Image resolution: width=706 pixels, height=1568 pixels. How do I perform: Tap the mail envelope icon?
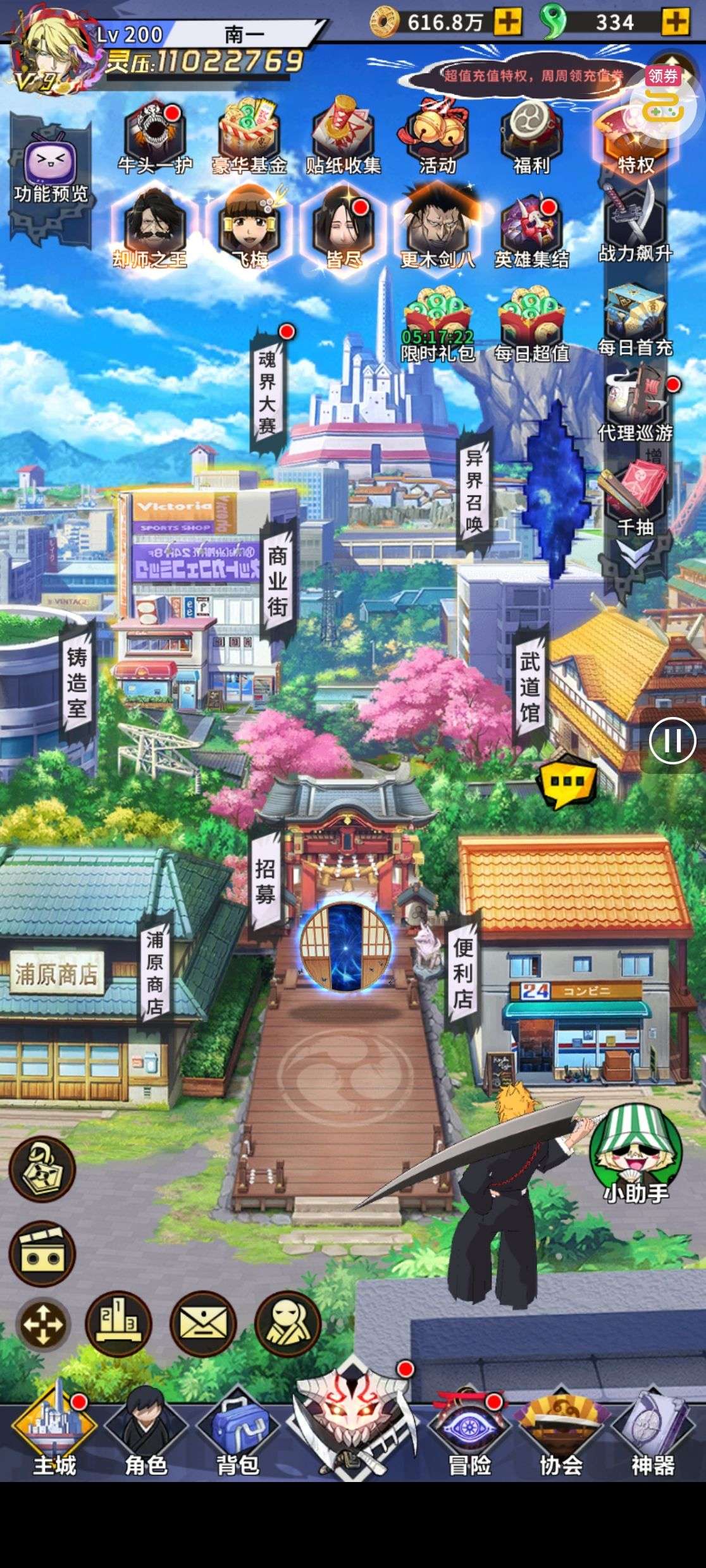coord(203,1323)
